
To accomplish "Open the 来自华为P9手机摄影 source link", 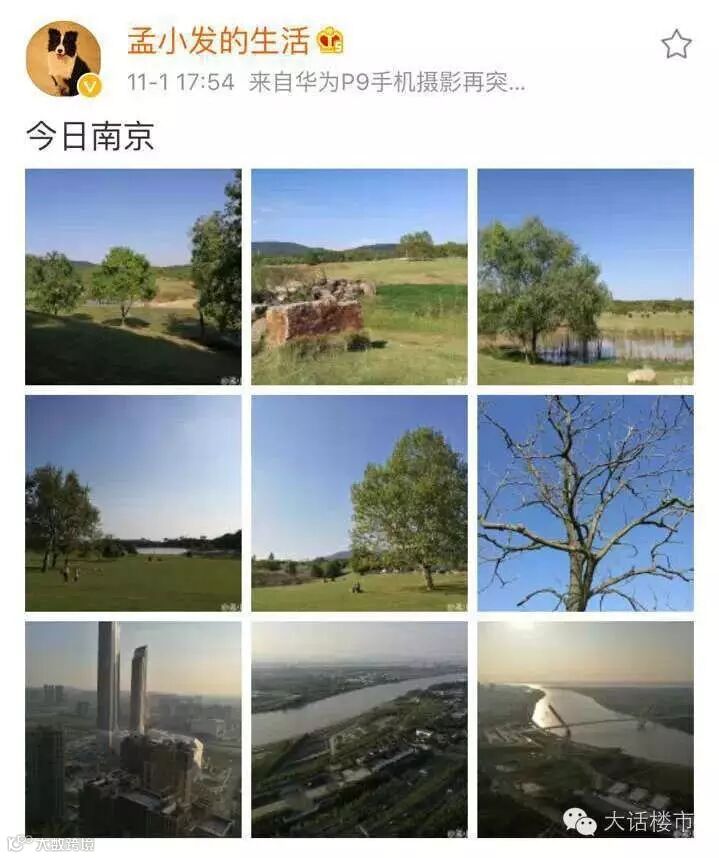I will pyautogui.click(x=386, y=82).
